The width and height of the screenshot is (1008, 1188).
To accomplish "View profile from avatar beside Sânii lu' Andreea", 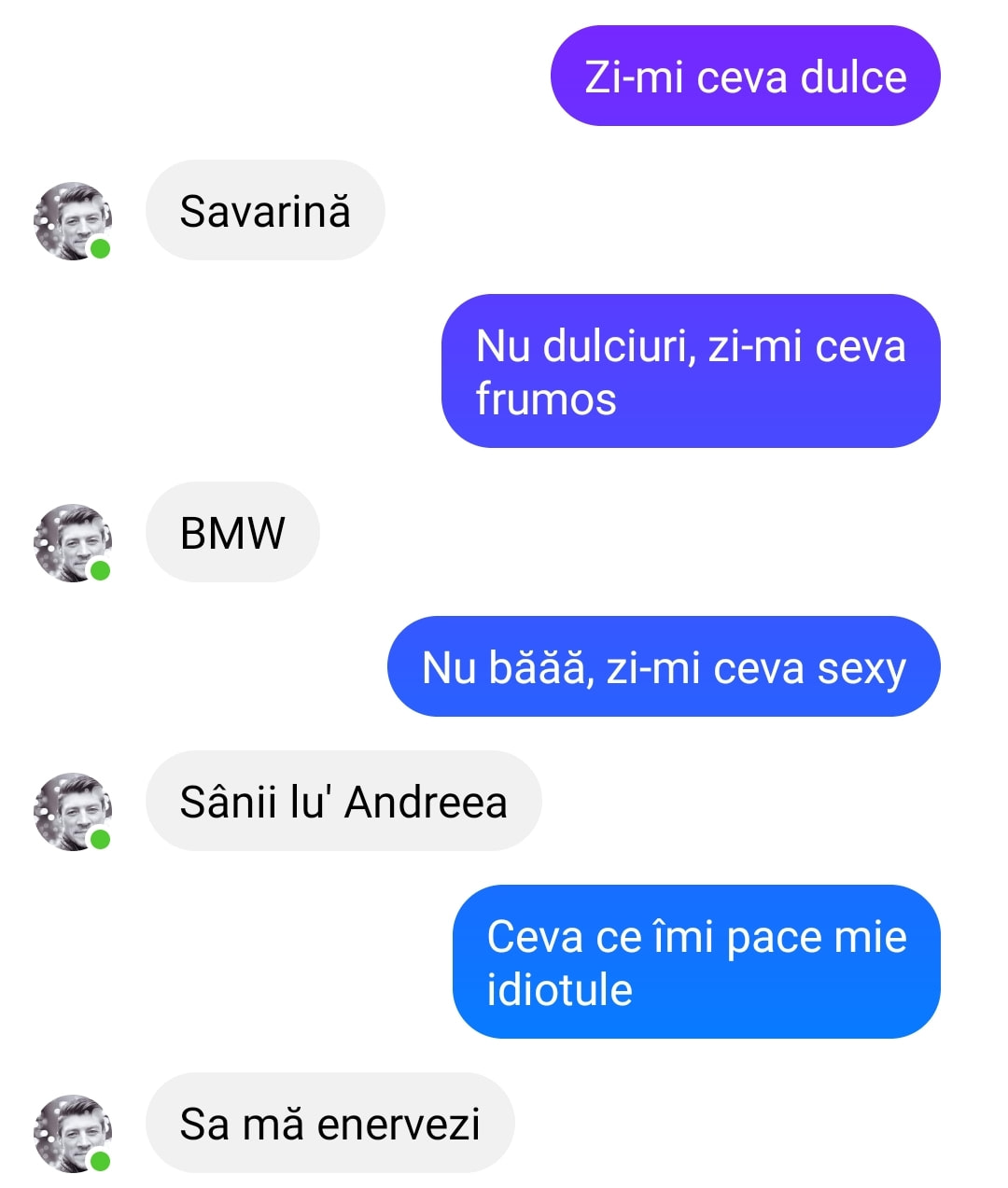I will (x=73, y=811).
